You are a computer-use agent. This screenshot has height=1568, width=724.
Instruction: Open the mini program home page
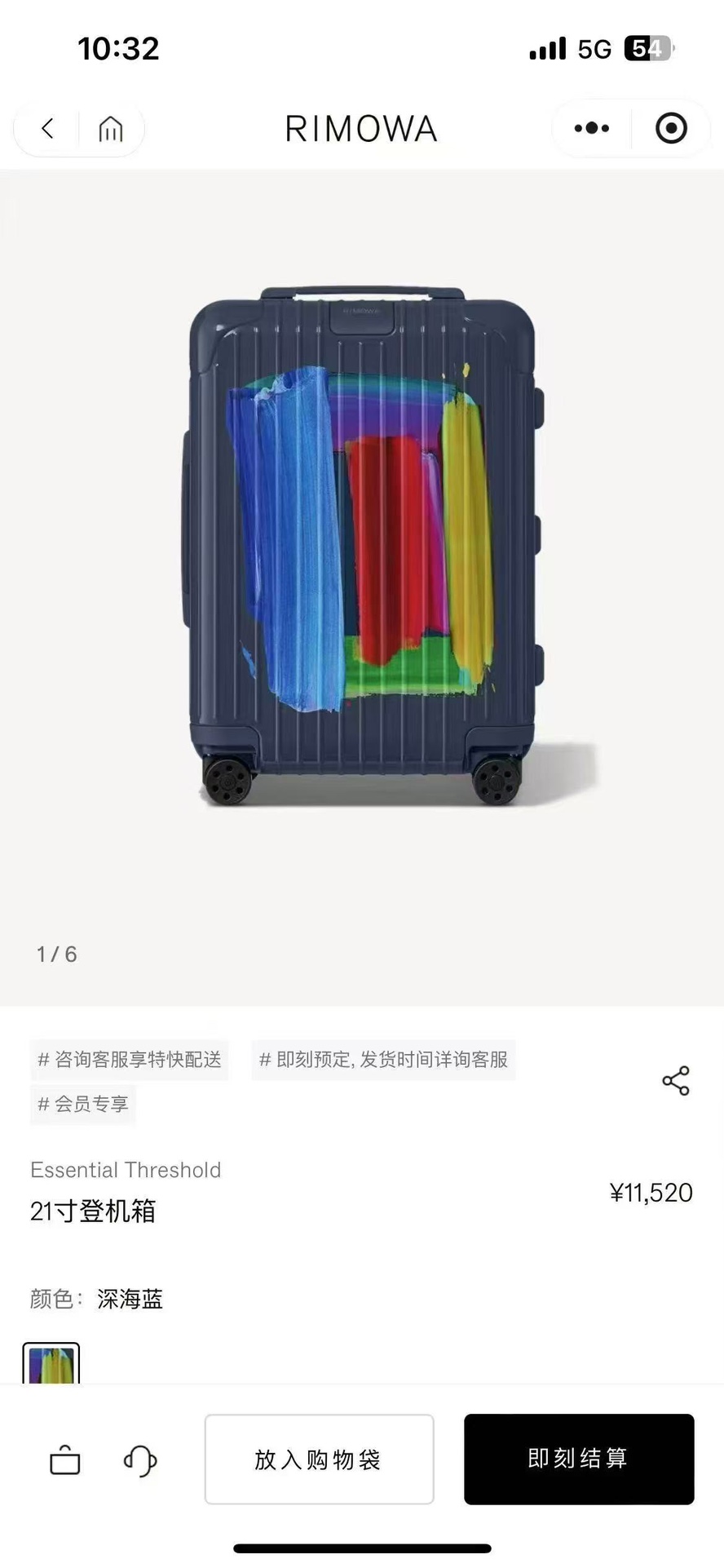click(111, 129)
